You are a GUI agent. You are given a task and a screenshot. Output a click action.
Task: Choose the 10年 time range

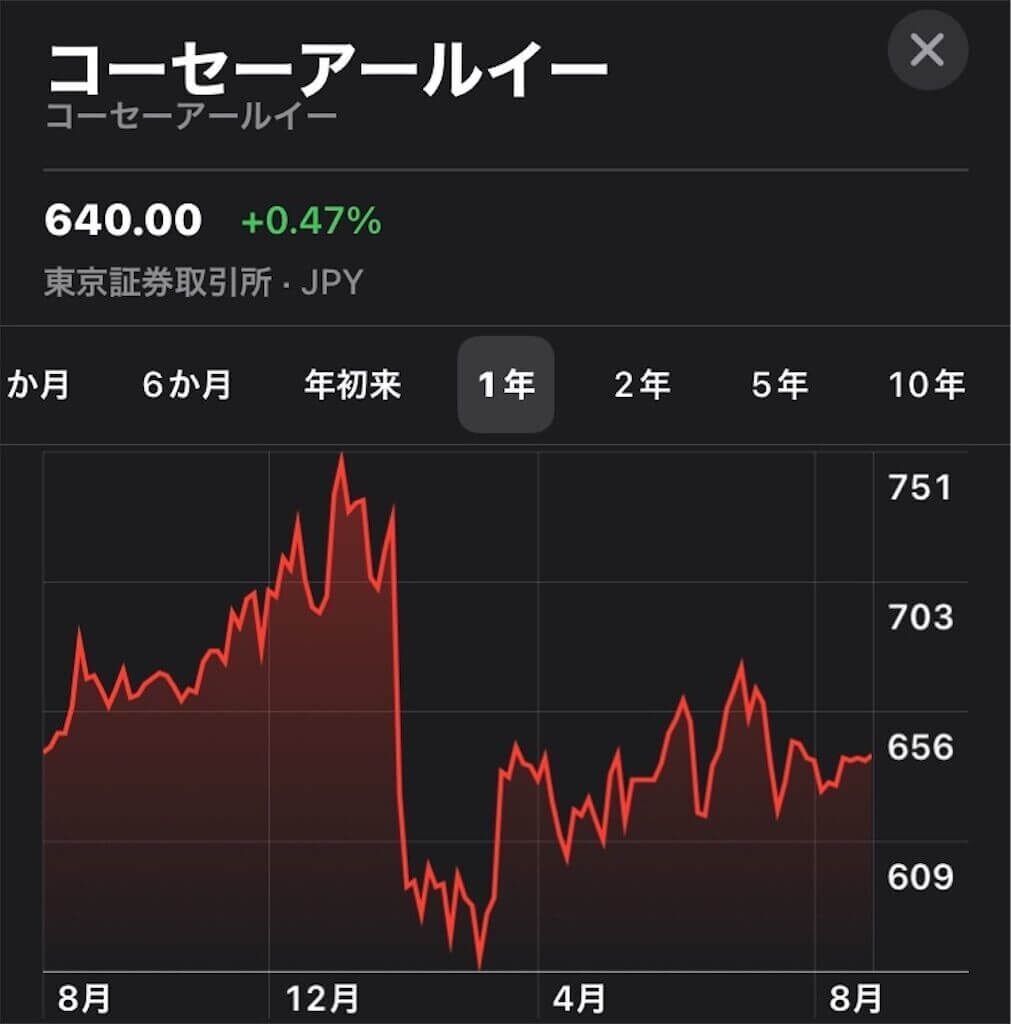click(x=926, y=385)
